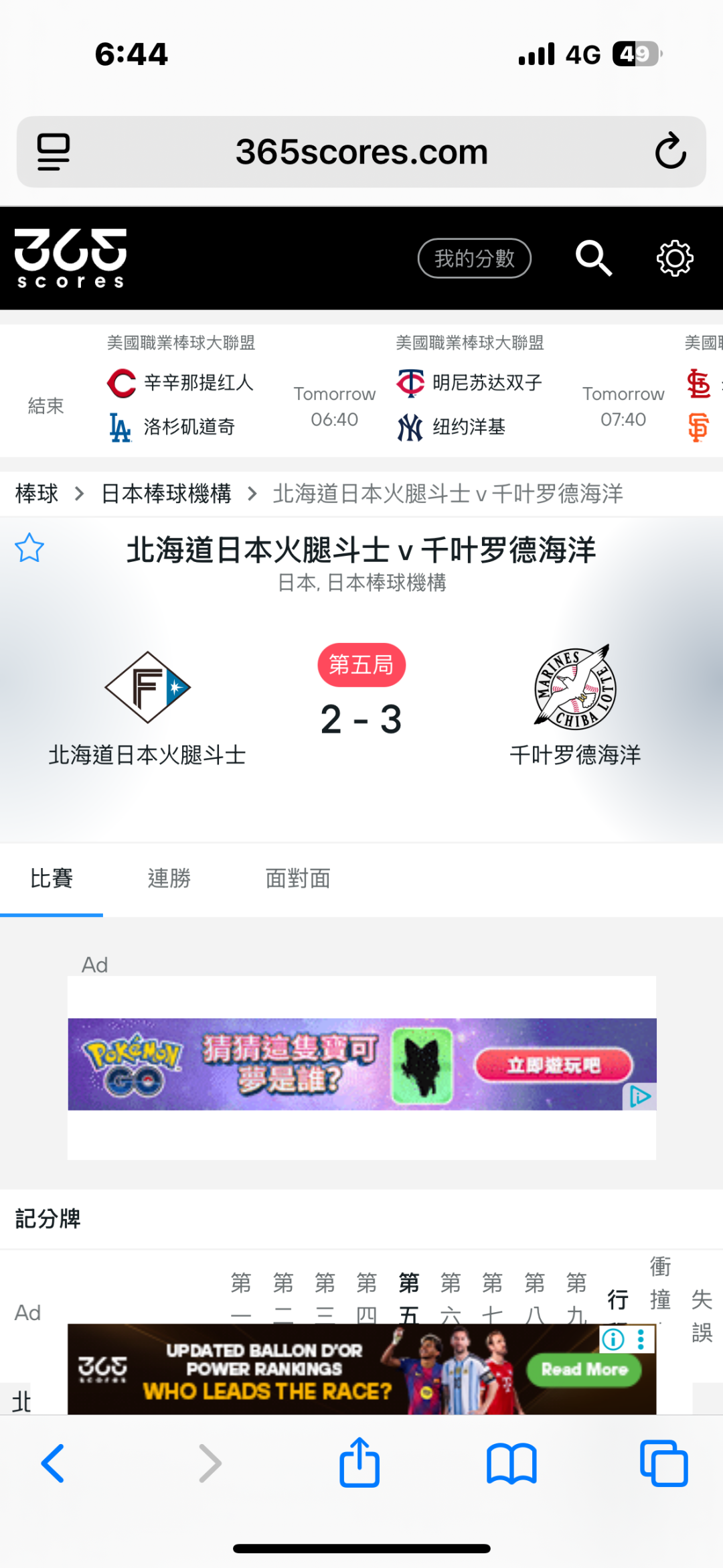The image size is (723, 1568).
Task: Share this page from the Safari toolbar
Action: 359,1463
